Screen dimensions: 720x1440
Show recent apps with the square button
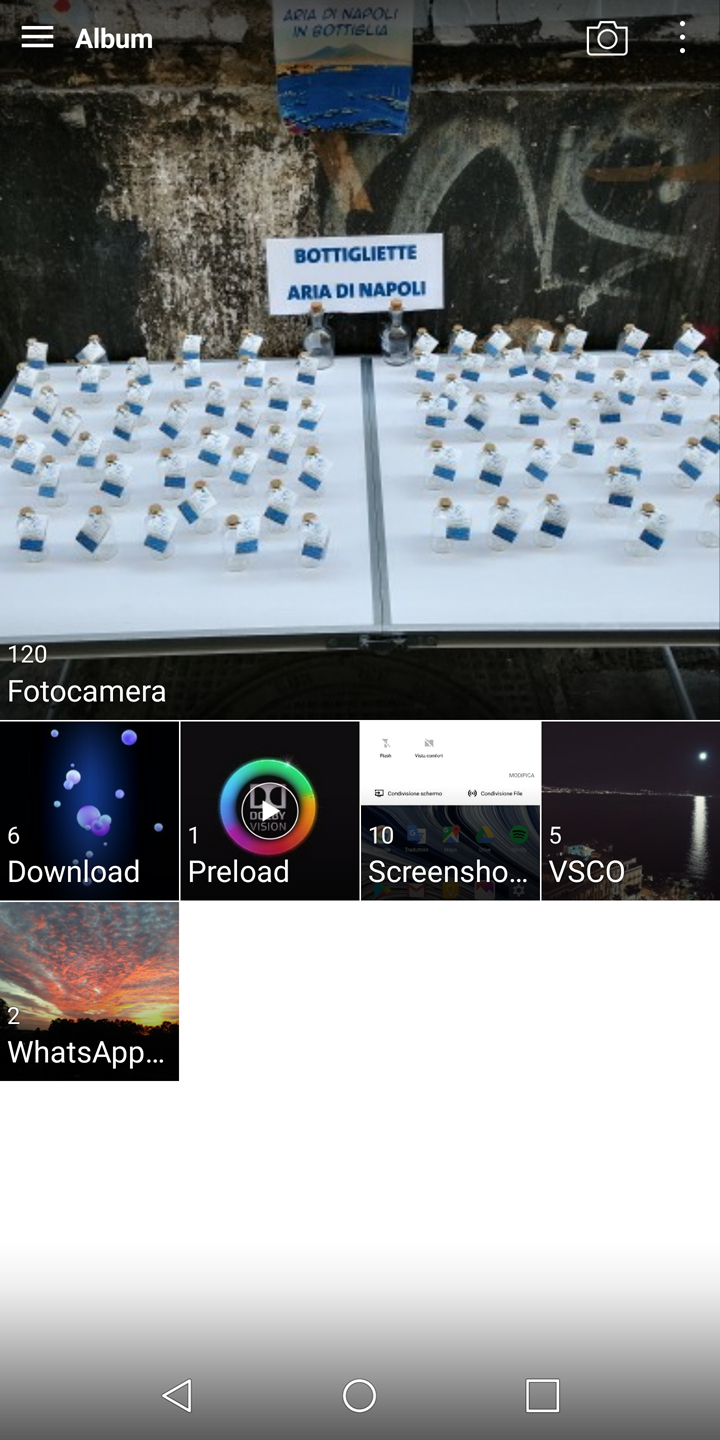[542, 1395]
